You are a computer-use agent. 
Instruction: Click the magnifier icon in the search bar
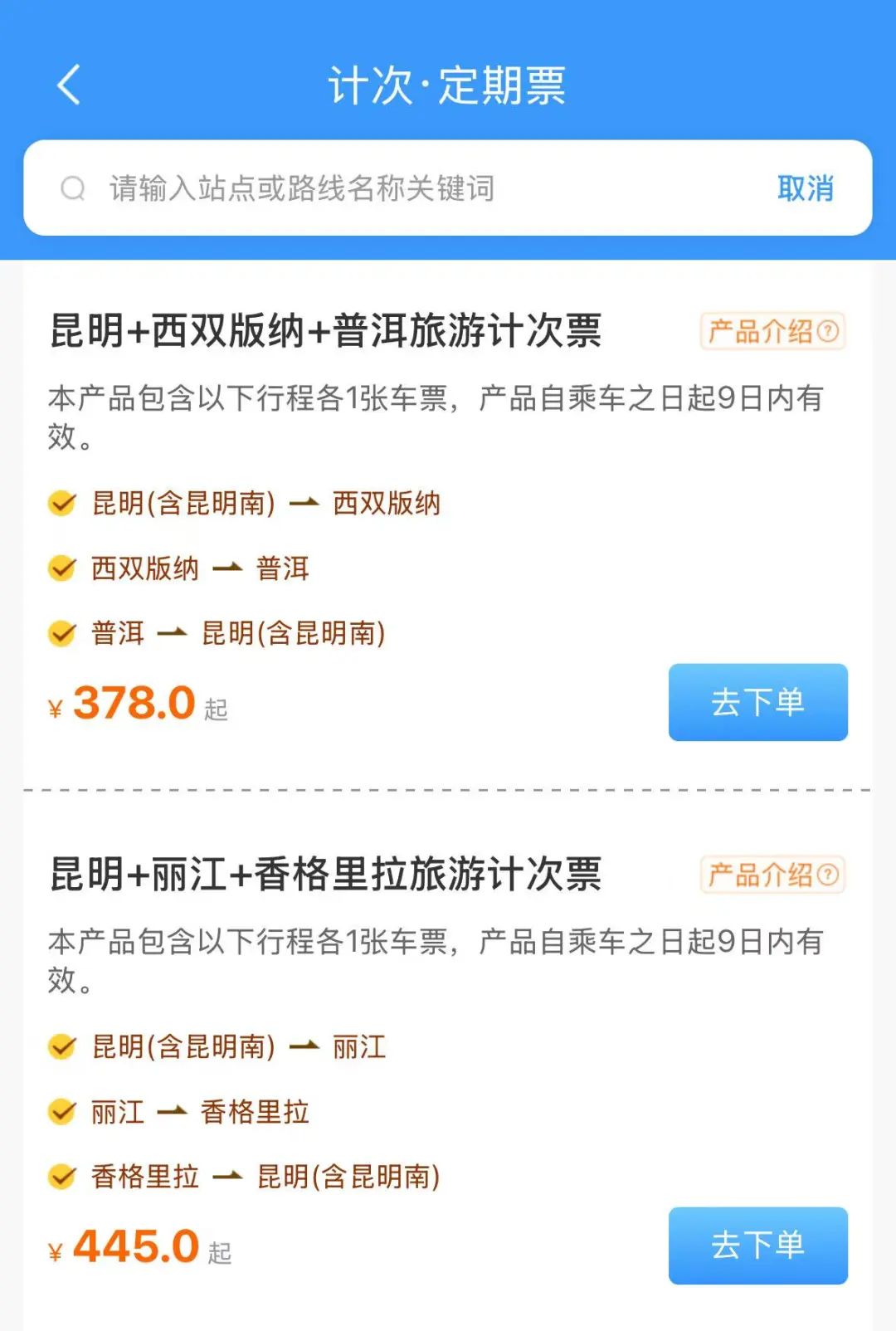[x=73, y=188]
